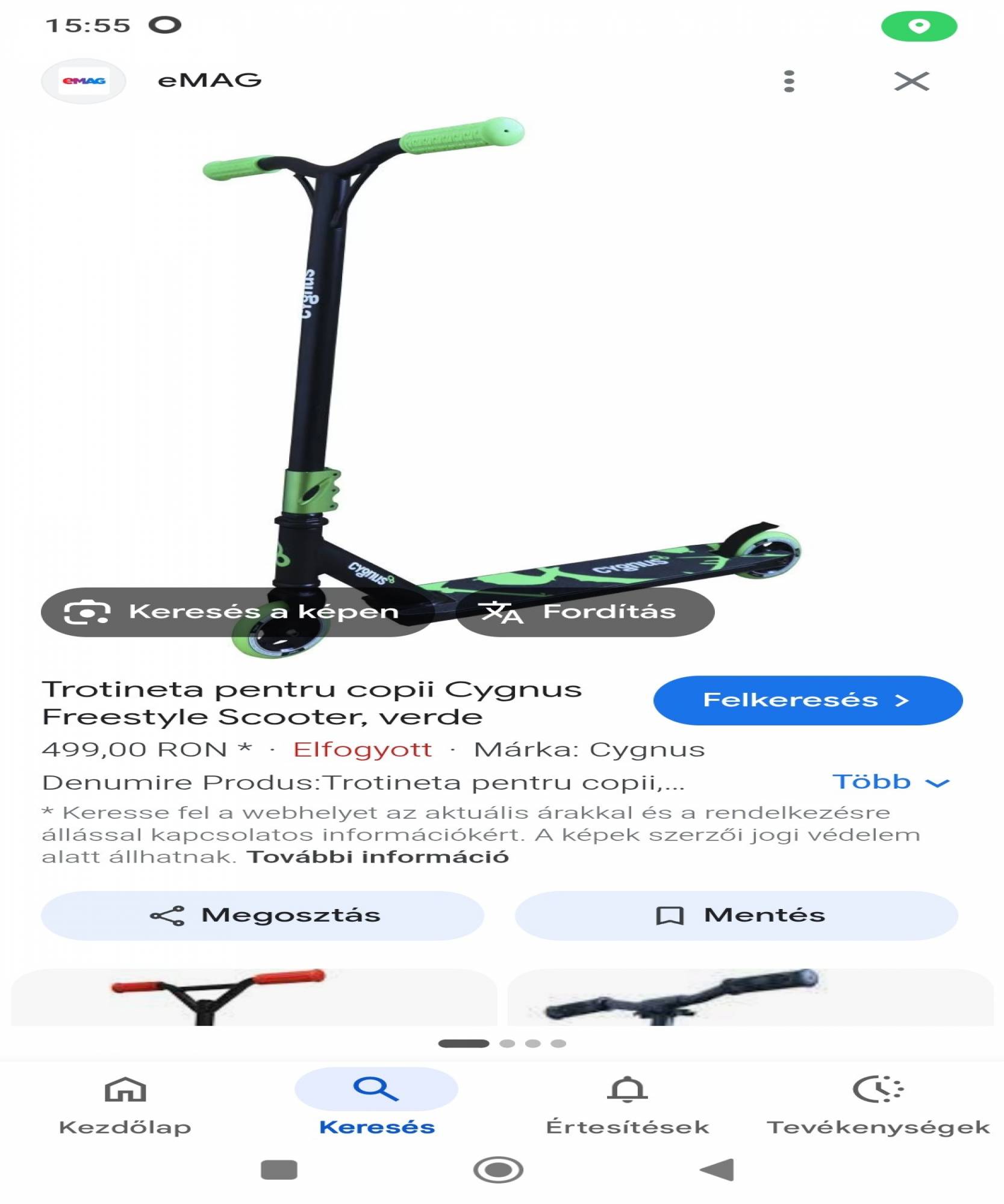1004x1204 pixels.
Task: Open the Értesítések tab
Action: tap(627, 1105)
